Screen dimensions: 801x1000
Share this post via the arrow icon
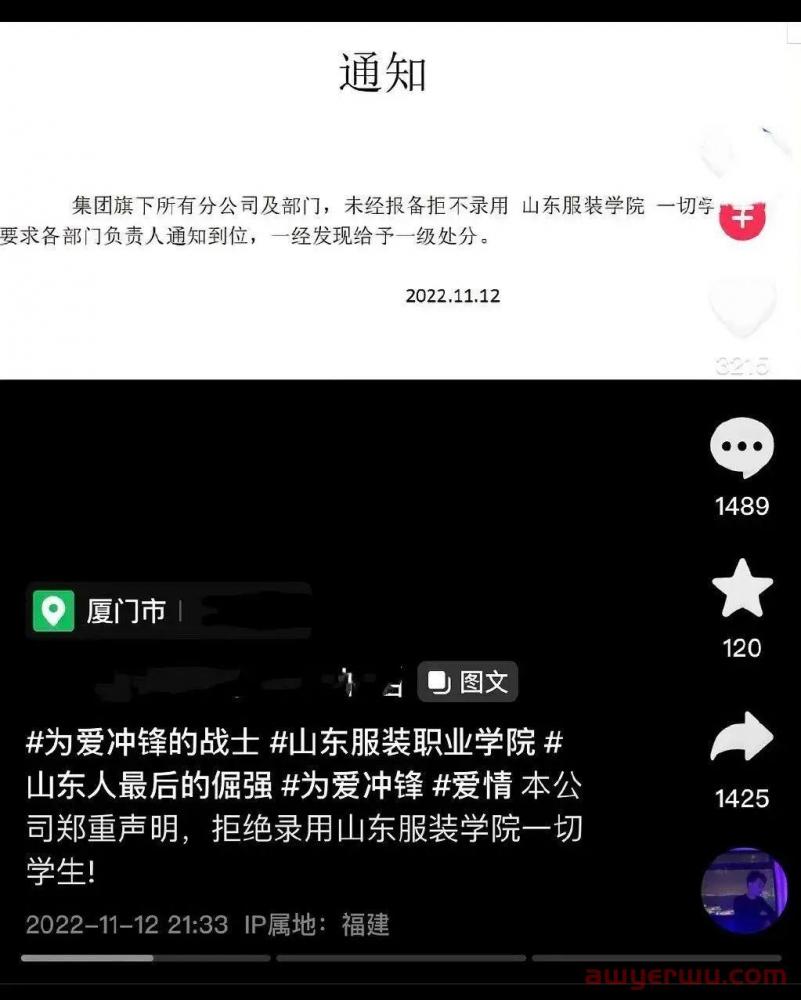point(741,741)
